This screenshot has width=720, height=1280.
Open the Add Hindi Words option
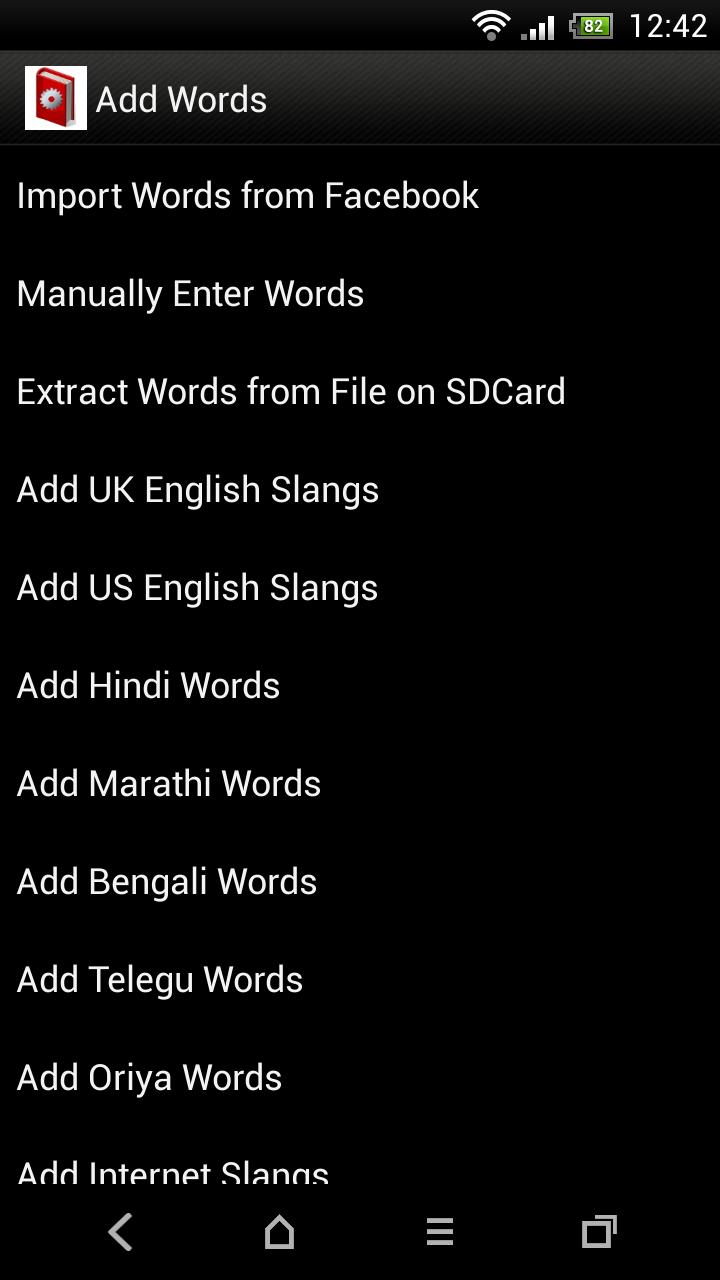[x=149, y=686]
